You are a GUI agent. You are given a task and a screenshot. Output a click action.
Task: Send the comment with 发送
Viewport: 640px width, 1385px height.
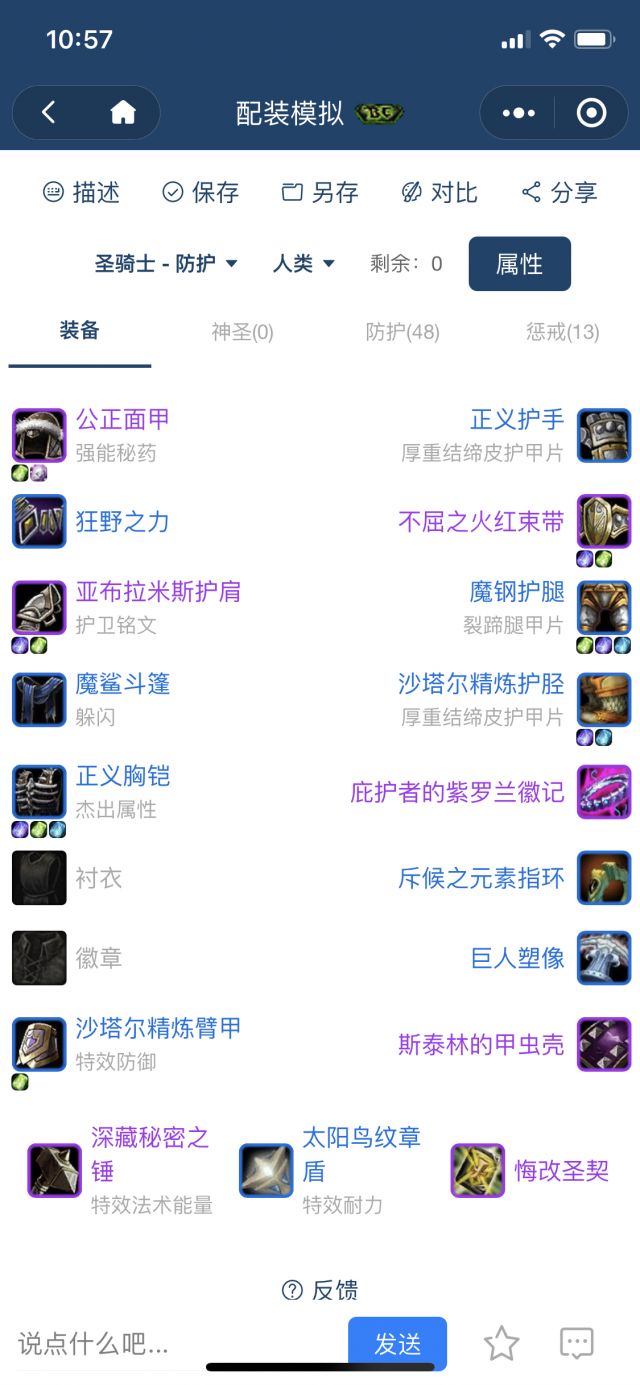point(397,1344)
